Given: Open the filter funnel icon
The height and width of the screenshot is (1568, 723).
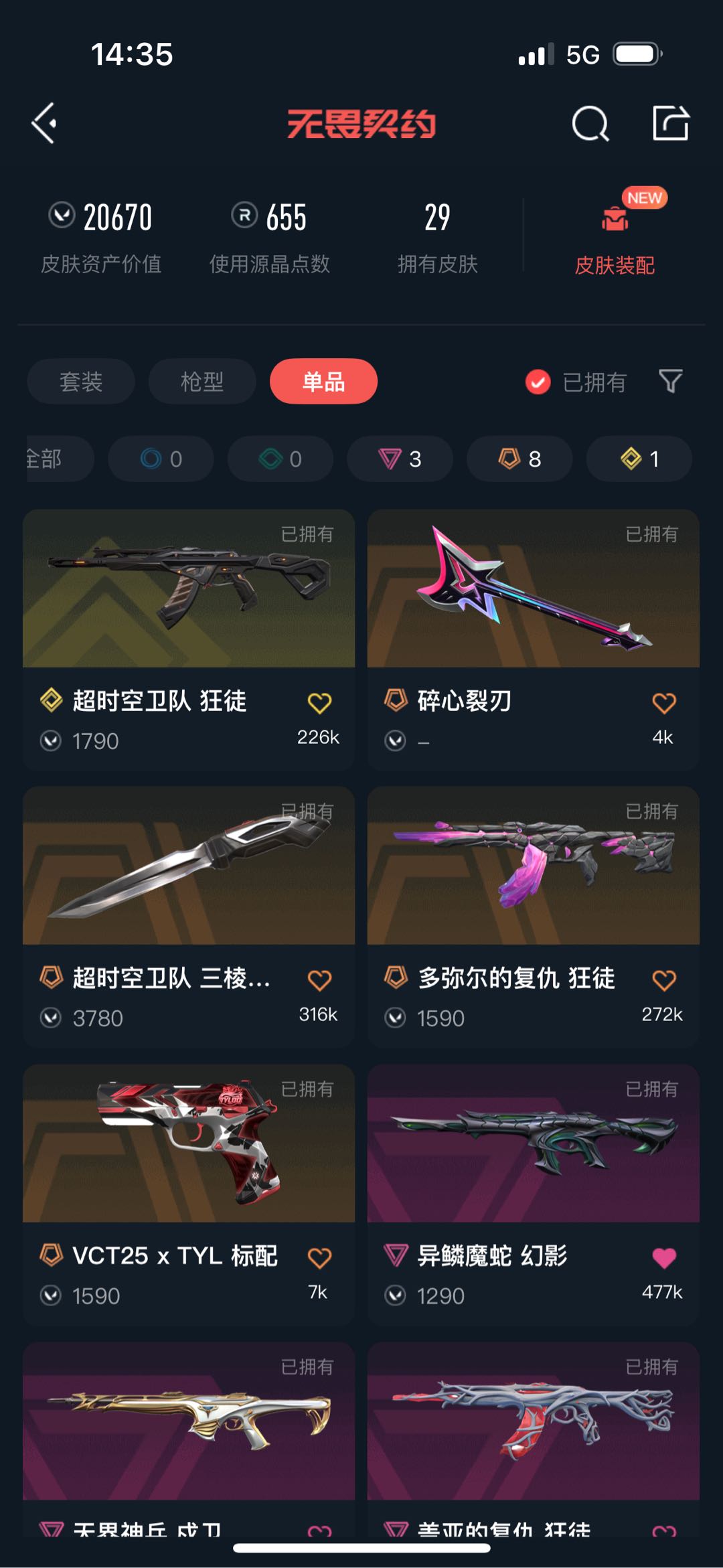Looking at the screenshot, I should point(670,382).
